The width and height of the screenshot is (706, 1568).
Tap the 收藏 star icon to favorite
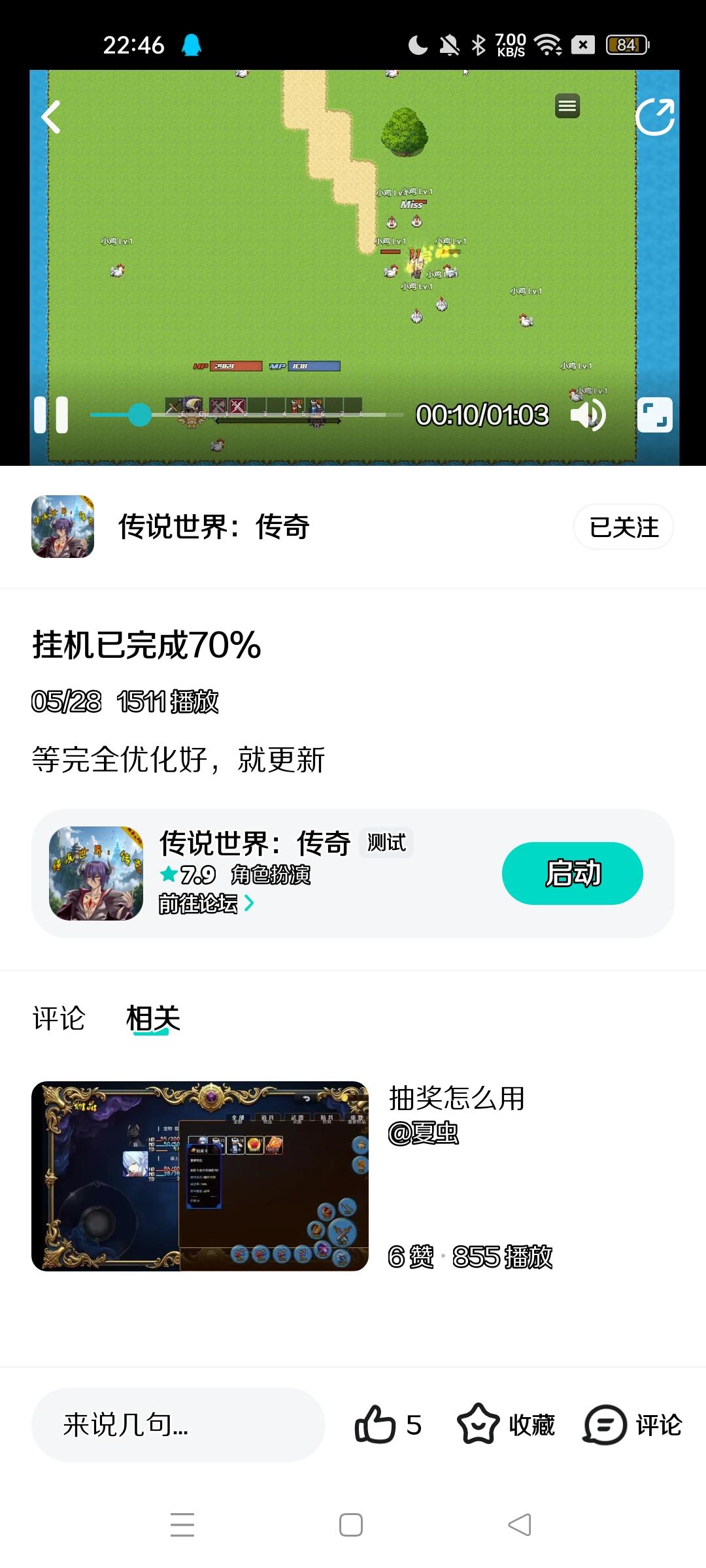[480, 1424]
